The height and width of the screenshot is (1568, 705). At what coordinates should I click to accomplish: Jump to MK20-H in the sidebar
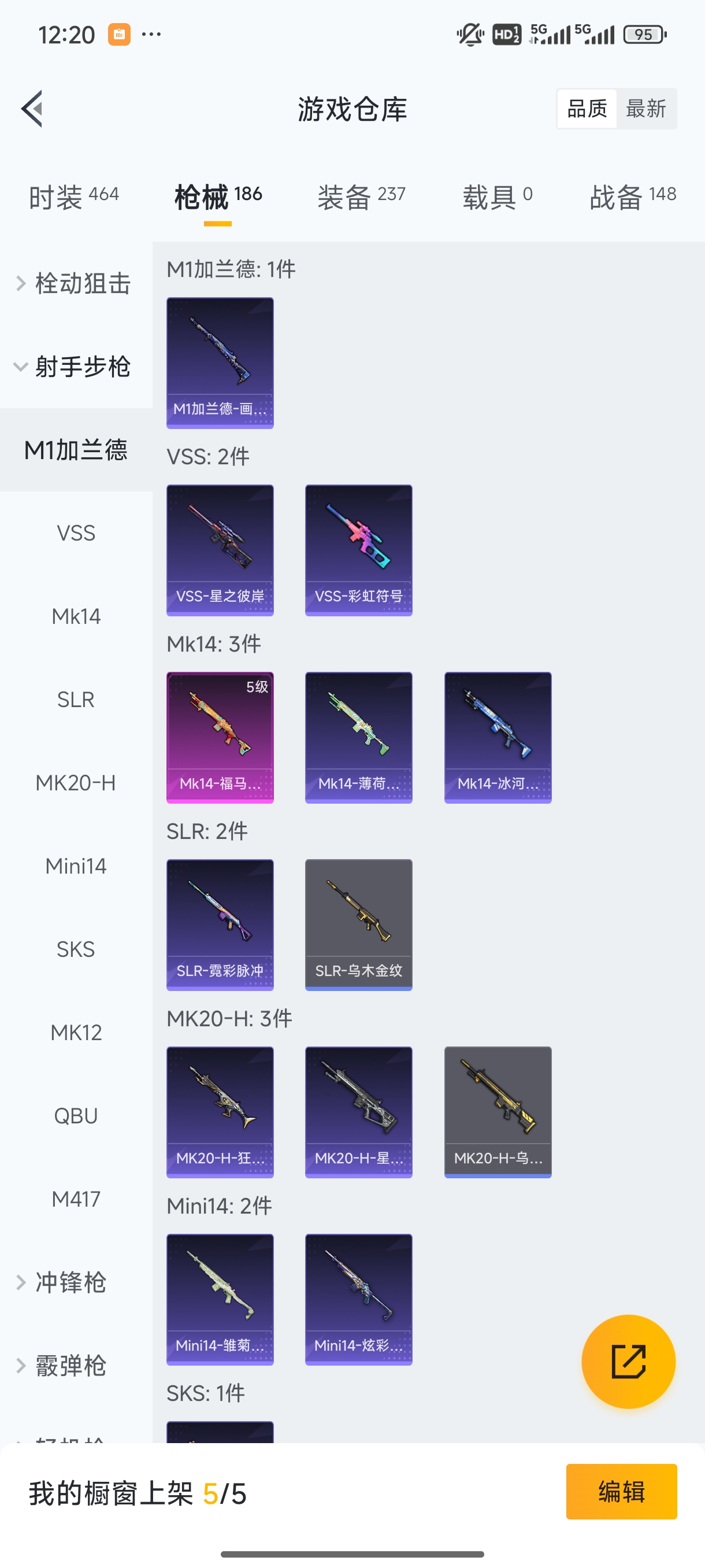(x=76, y=783)
